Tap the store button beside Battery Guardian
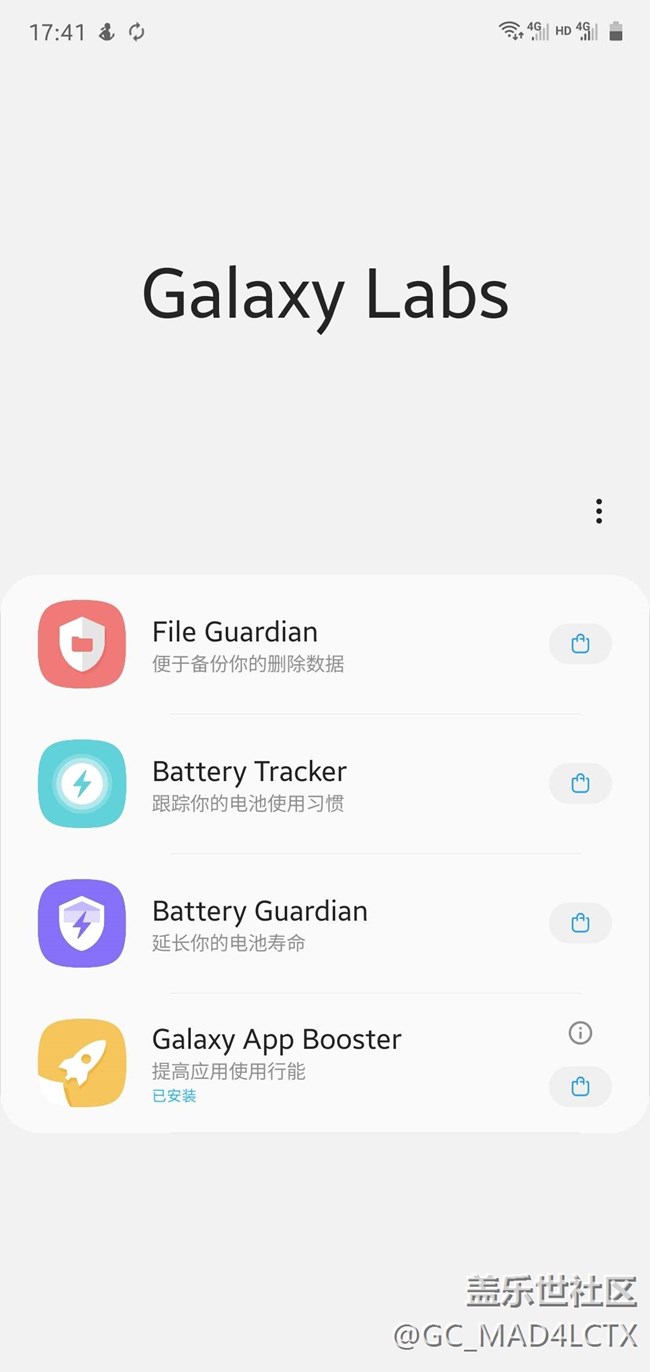This screenshot has width=650, height=1372. (580, 923)
